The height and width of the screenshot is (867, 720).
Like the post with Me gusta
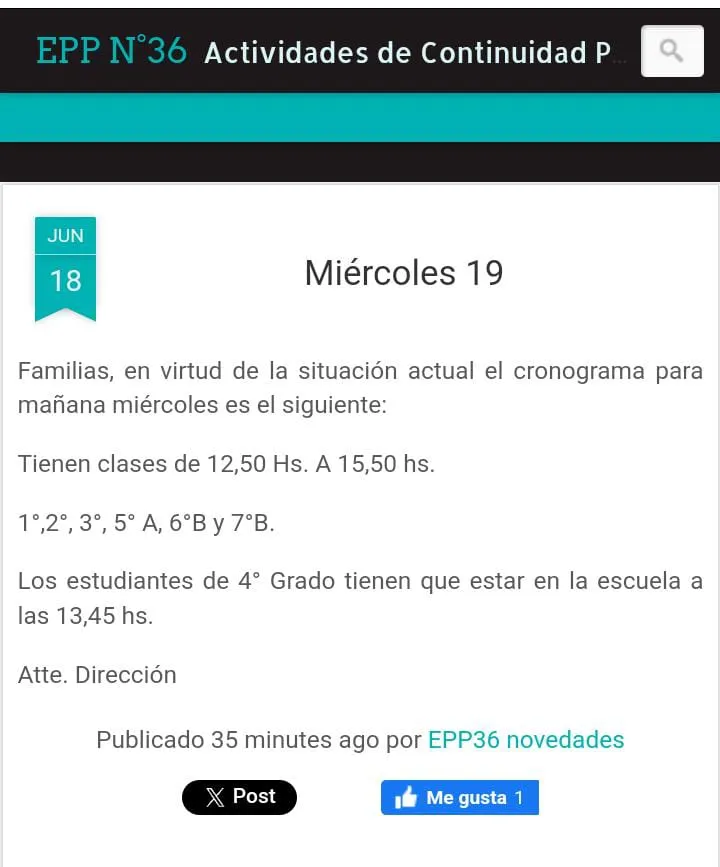pyautogui.click(x=459, y=797)
